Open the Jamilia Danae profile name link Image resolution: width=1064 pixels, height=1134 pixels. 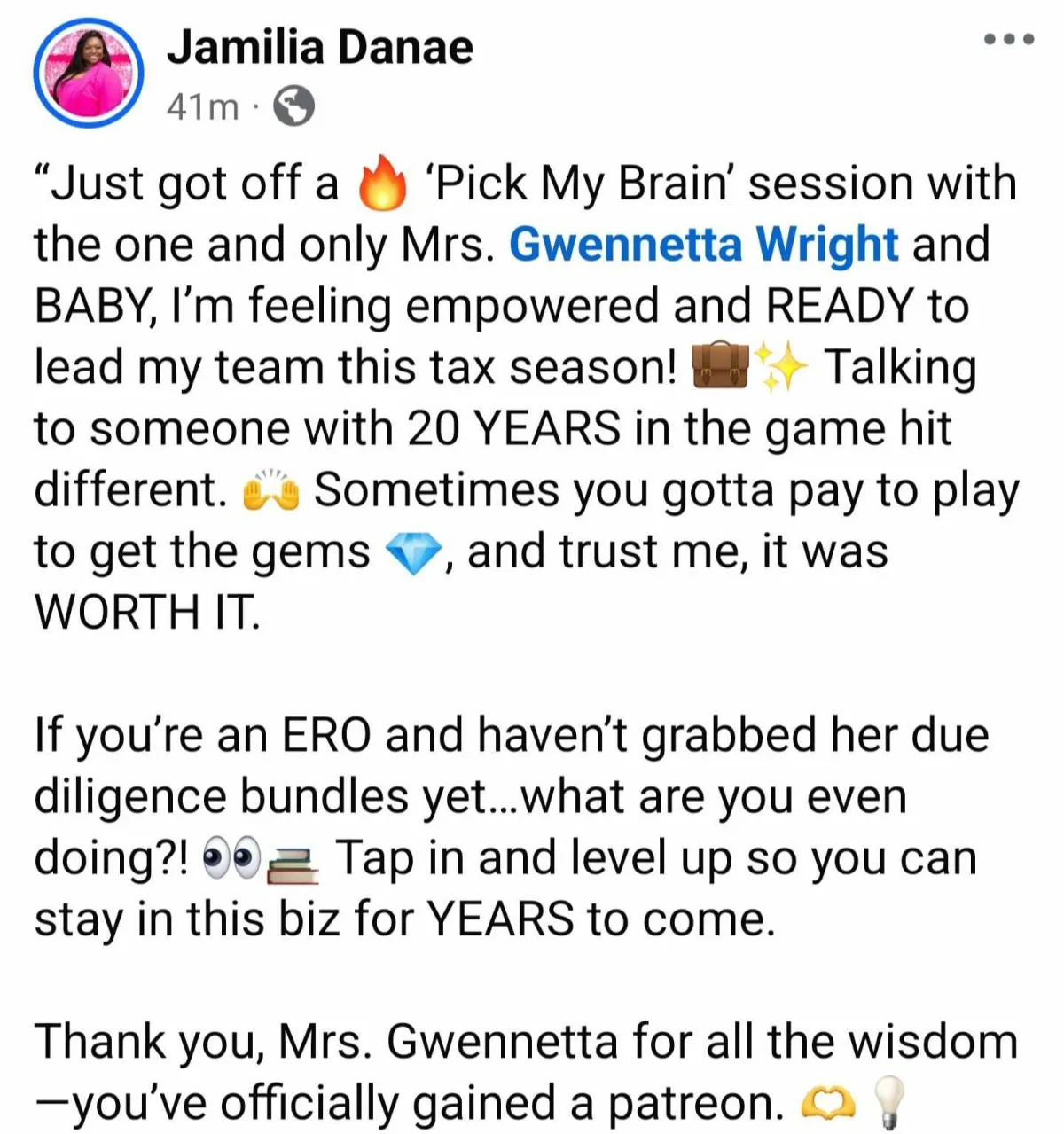pyautogui.click(x=320, y=47)
